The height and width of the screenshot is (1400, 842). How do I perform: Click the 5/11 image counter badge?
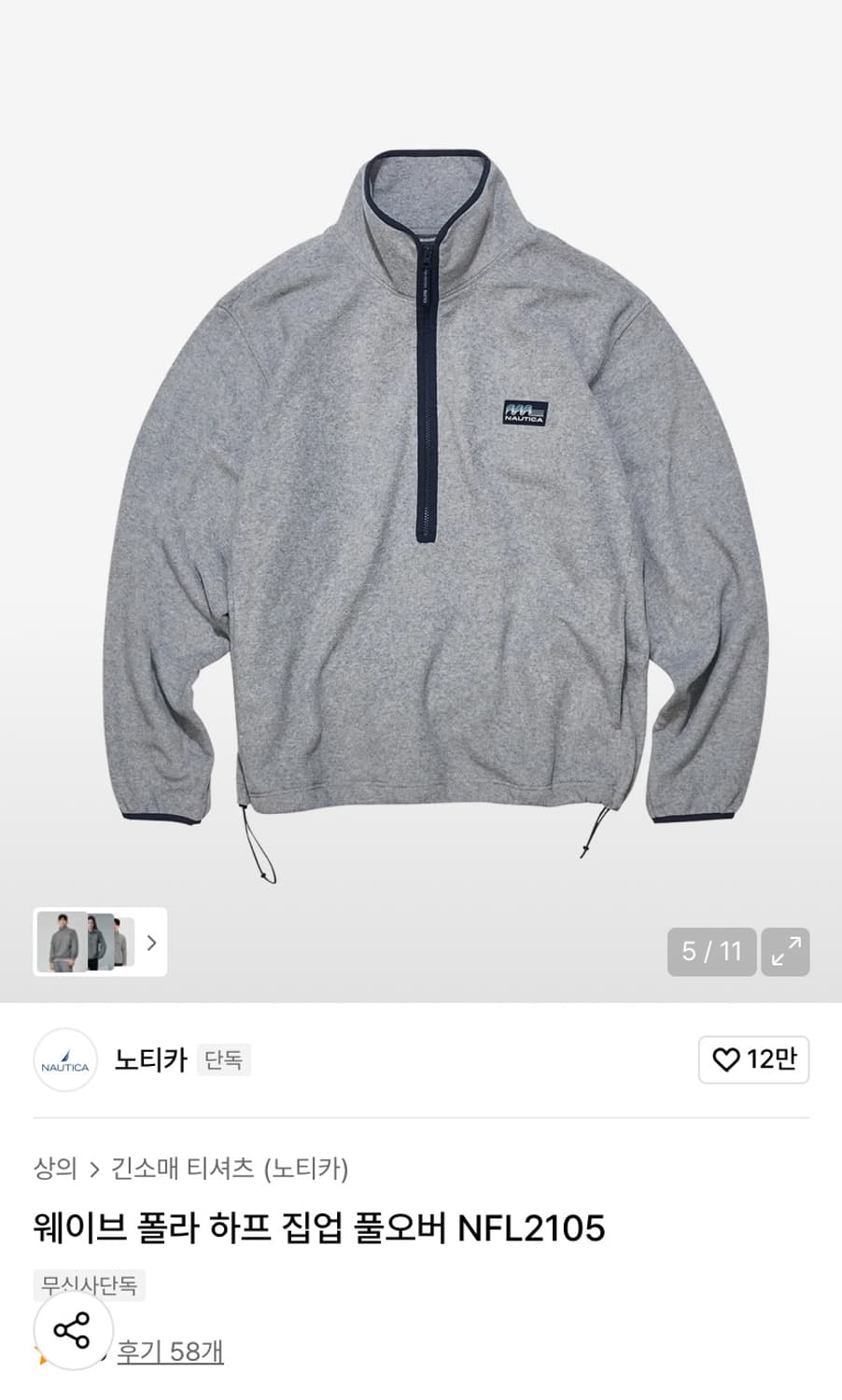coord(713,952)
